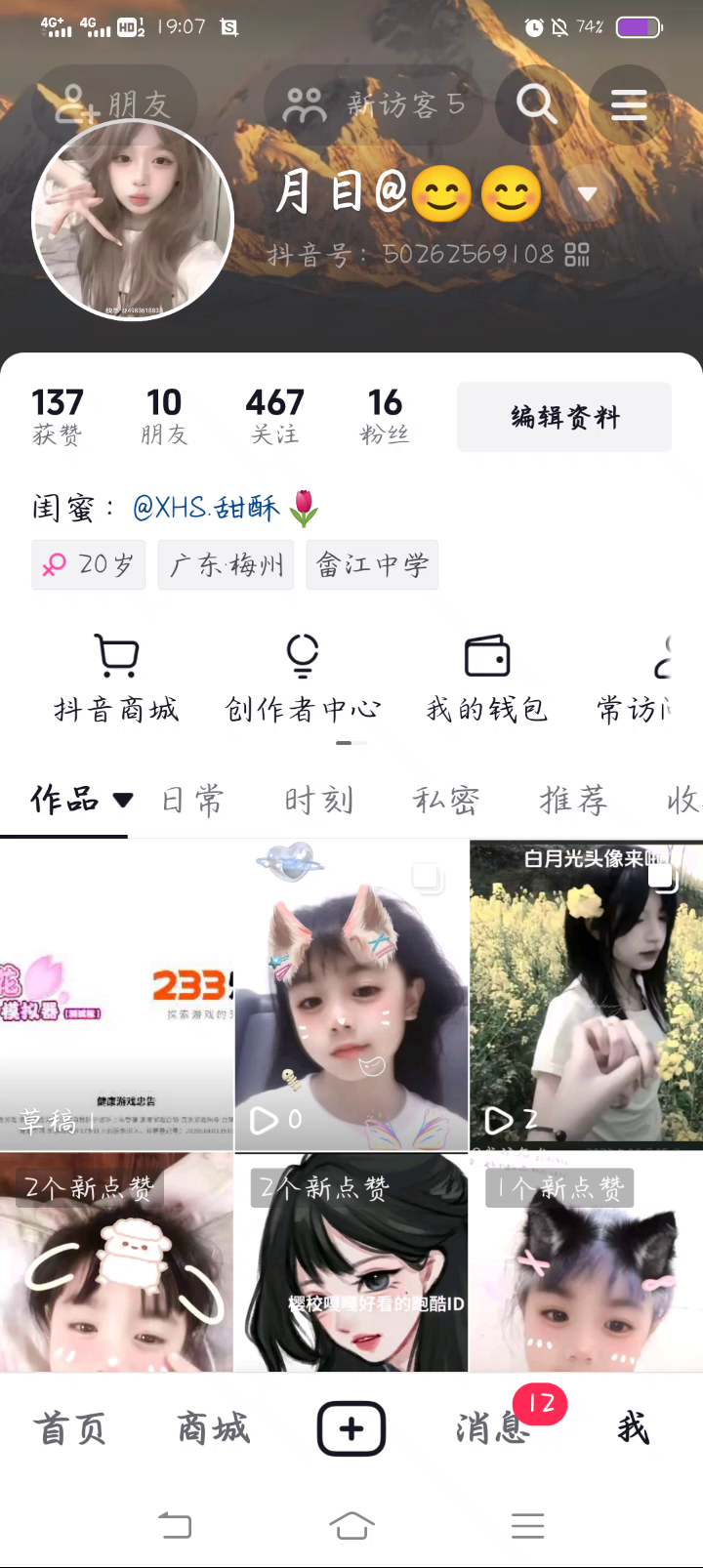Open 消息 messages with 12 unread
The width and height of the screenshot is (703, 1568).
(493, 1428)
